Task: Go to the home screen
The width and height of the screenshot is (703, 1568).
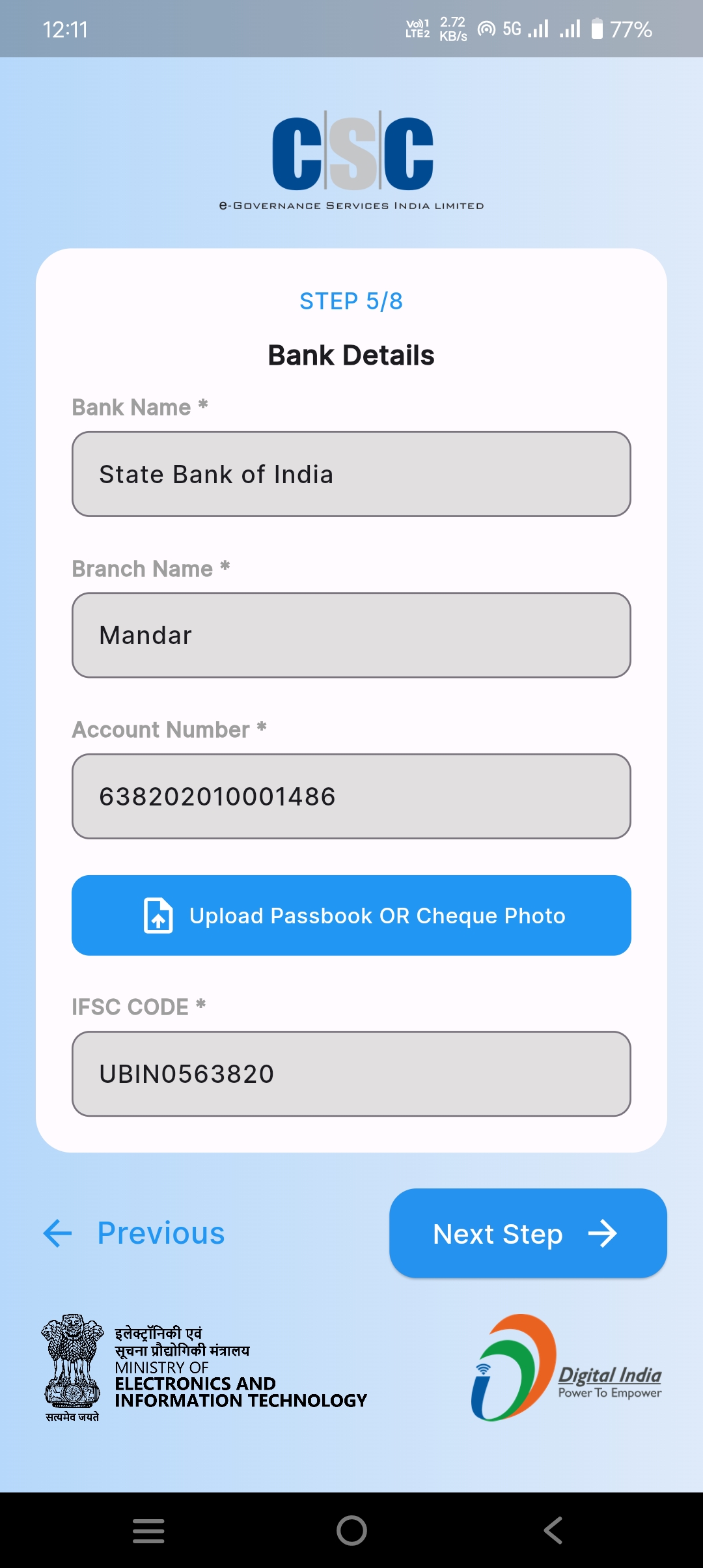Action: (351, 1530)
